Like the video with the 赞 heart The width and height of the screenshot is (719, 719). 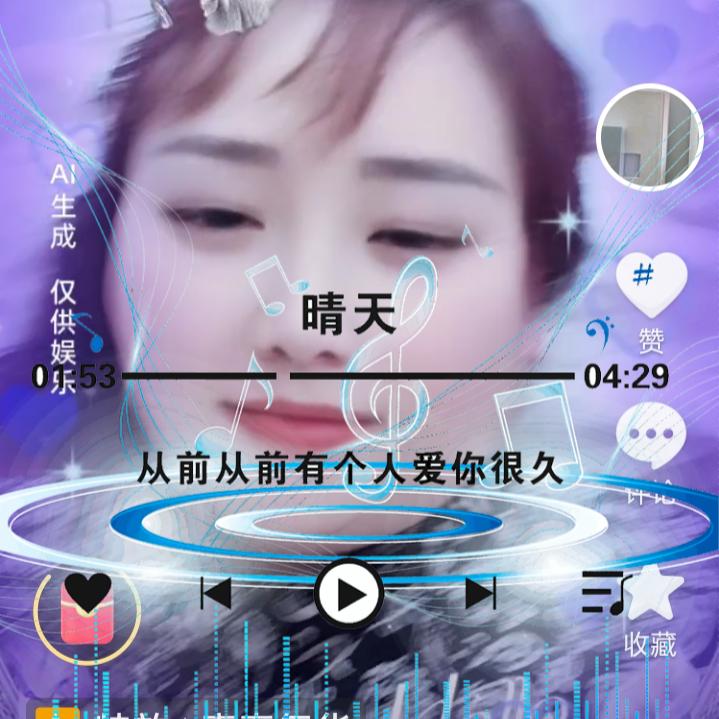click(x=651, y=285)
